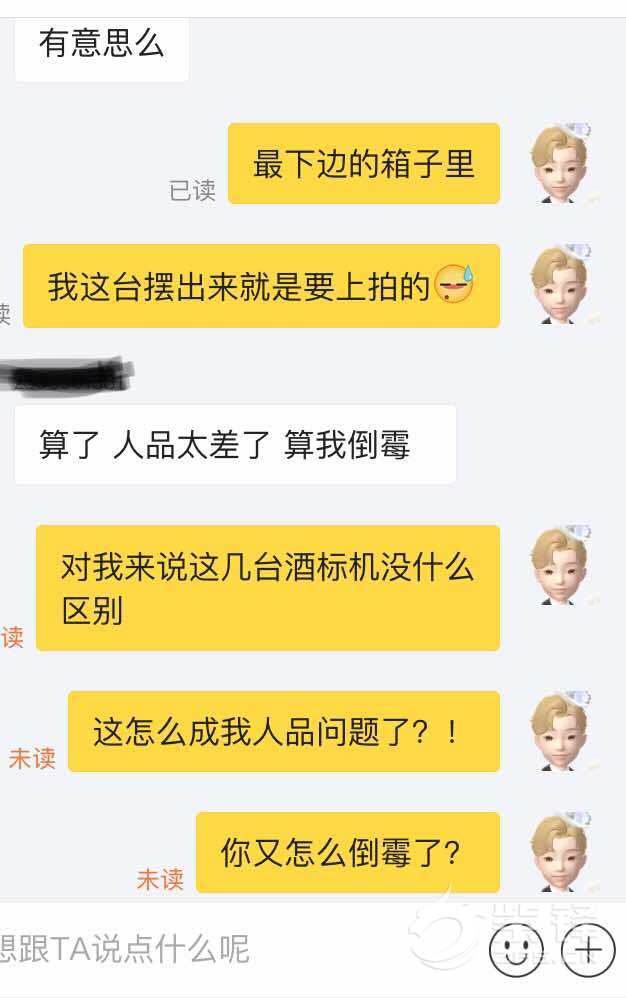
Task: Tap avatar beside 你又怎么倒霉了 message
Action: [560, 853]
